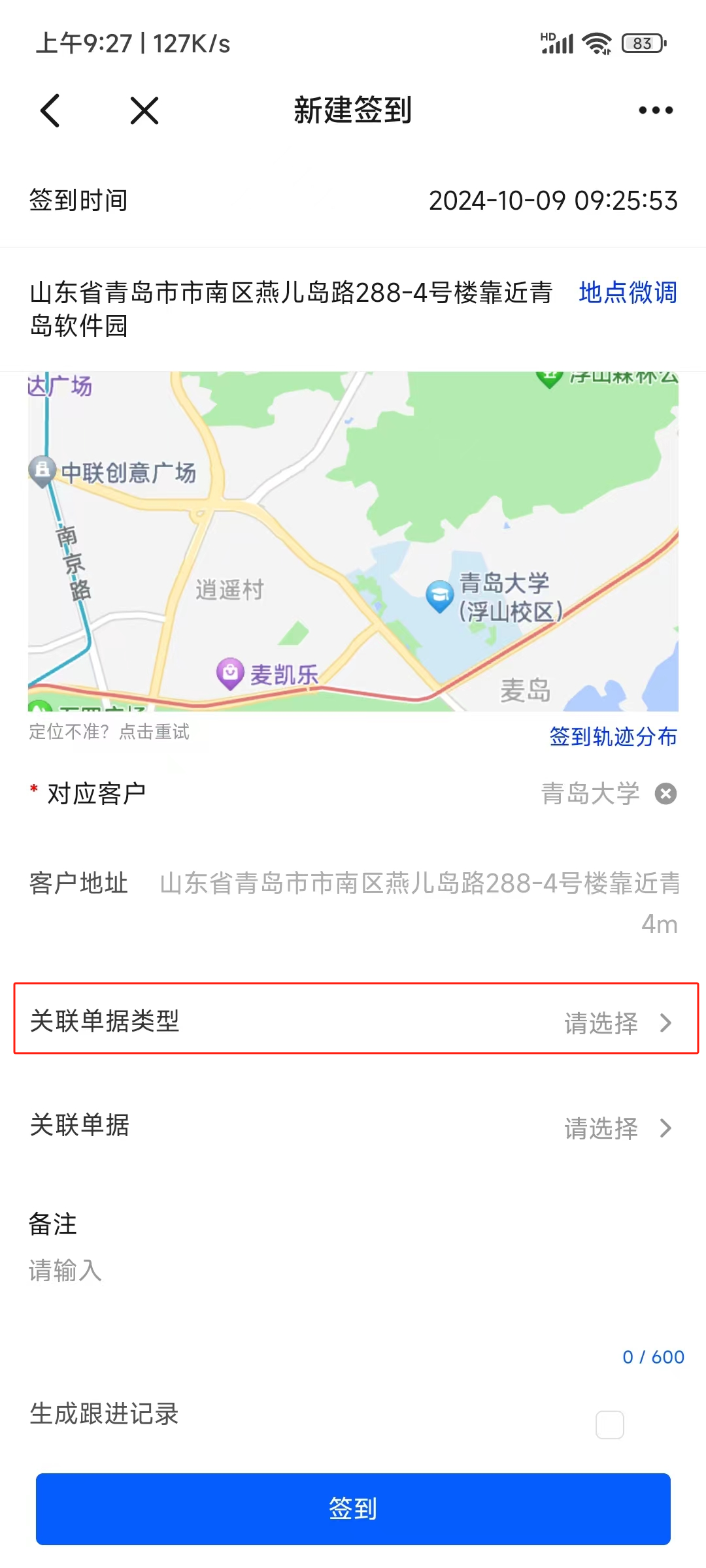Tap 地点微调 to adjust location
This screenshot has height=1568, width=706.
coord(628,293)
